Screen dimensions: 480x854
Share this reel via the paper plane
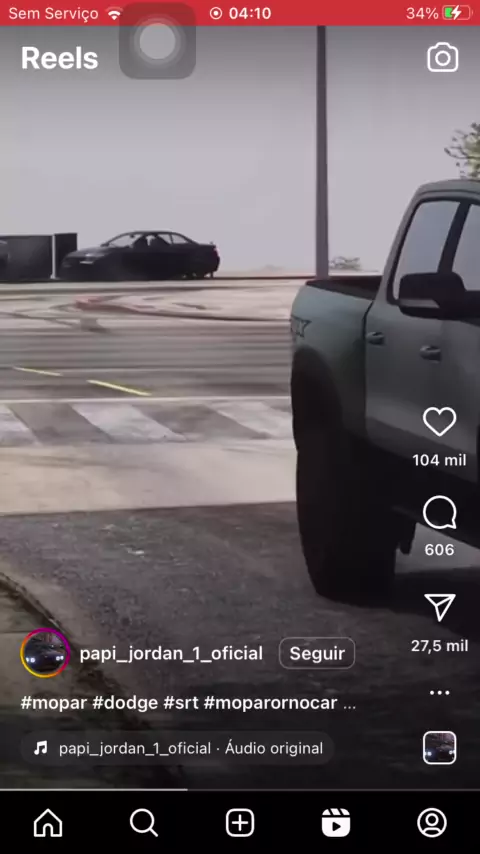[x=439, y=607]
